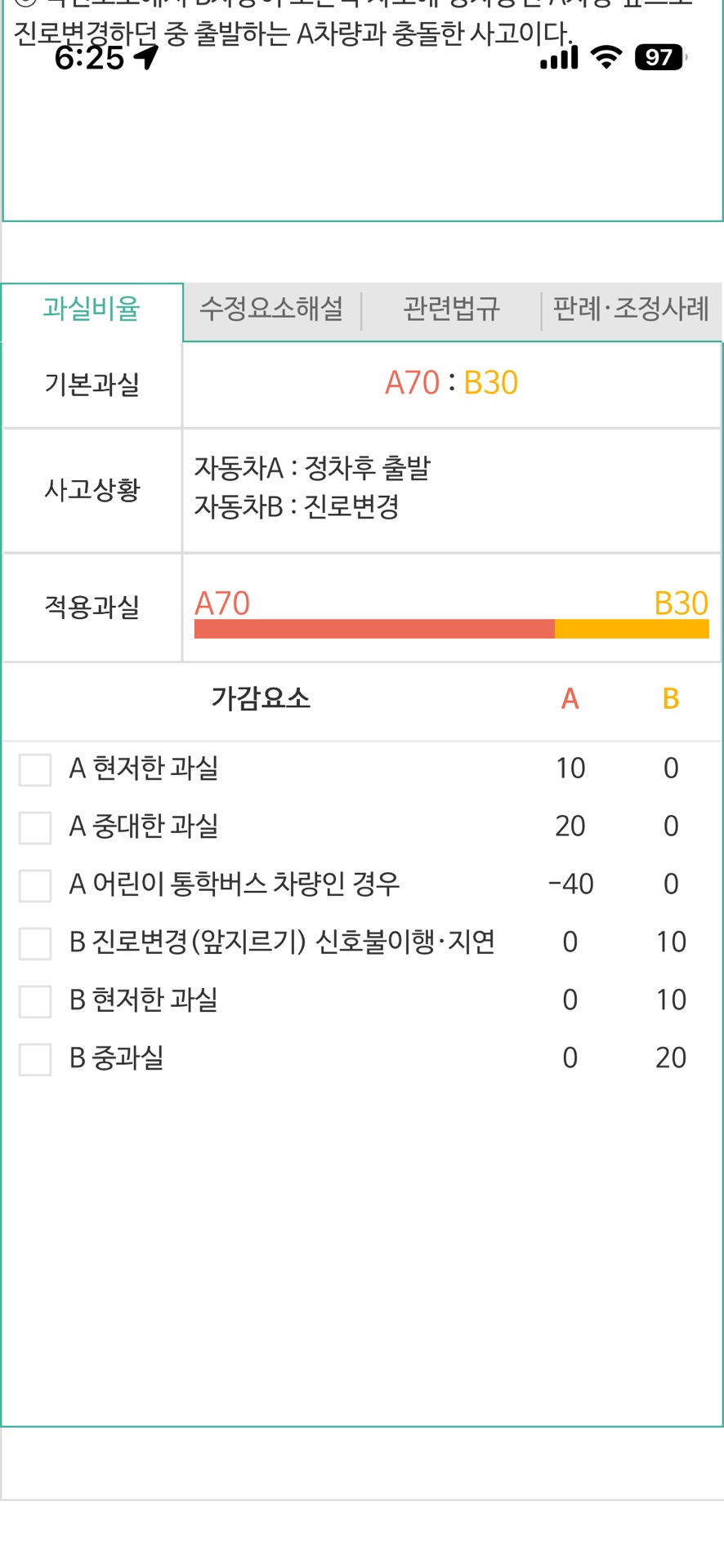Screen dimensions: 724x1568
Task: Select the 판례·조정사례 tab
Action: click(x=631, y=310)
